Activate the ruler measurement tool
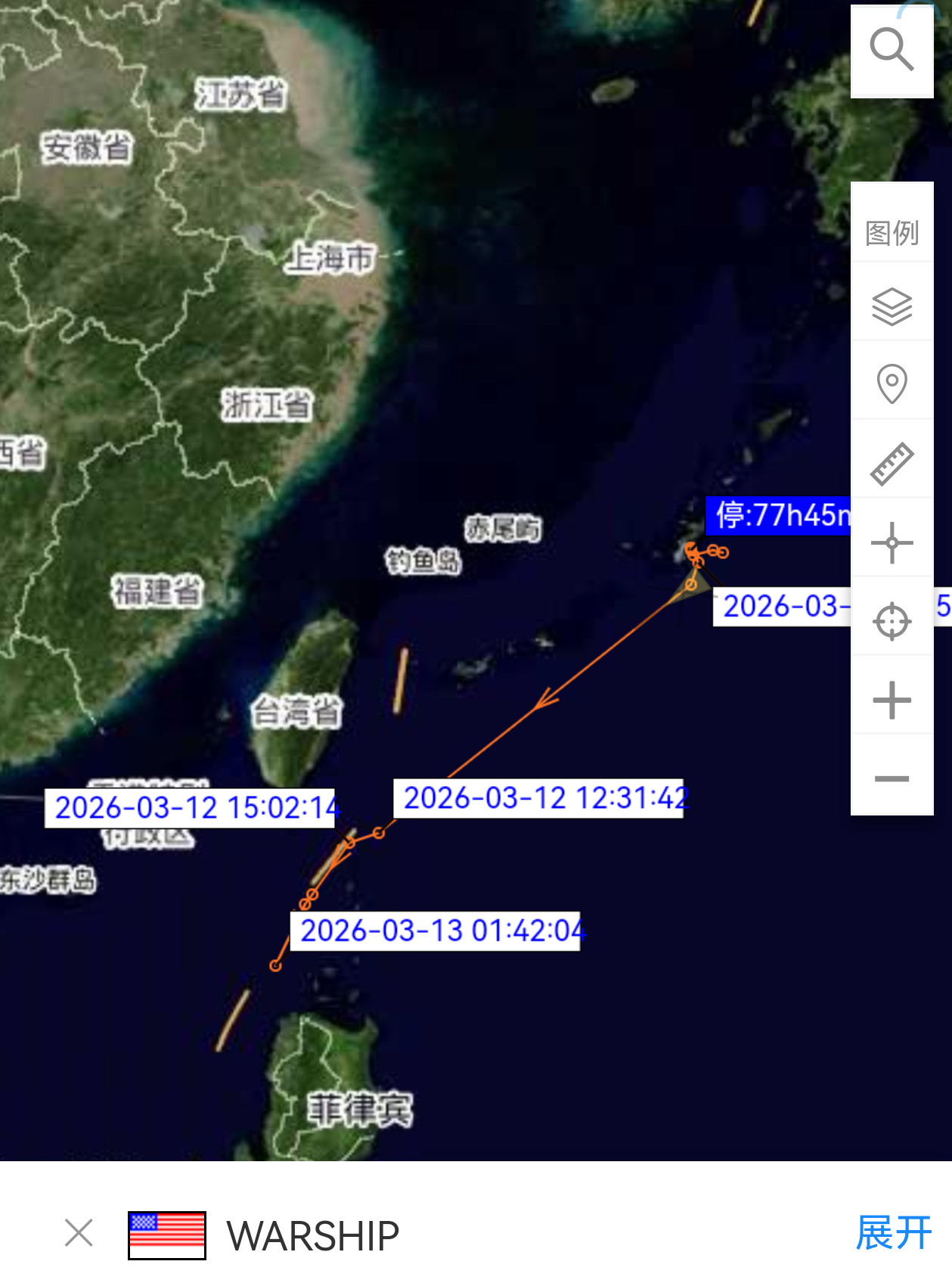Image resolution: width=952 pixels, height=1283 pixels. point(892,463)
